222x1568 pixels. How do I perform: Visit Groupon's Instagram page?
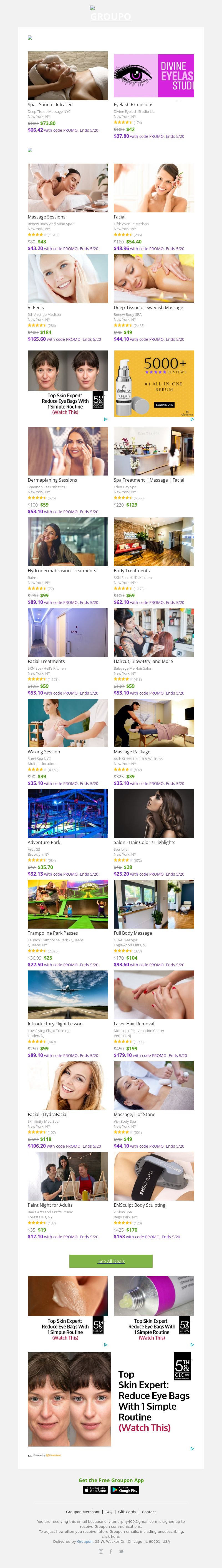[x=101, y=1551]
